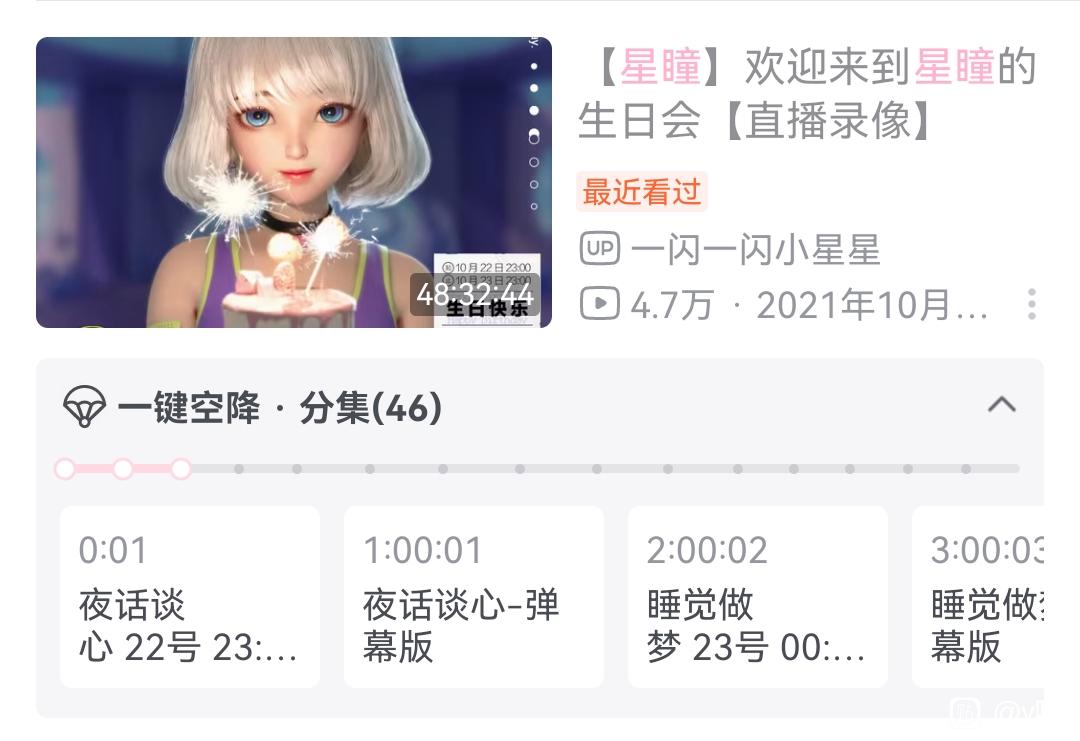Open the video title 欢迎来到星瞳的生日会
Image resolution: width=1080 pixels, height=741 pixels.
tap(807, 94)
